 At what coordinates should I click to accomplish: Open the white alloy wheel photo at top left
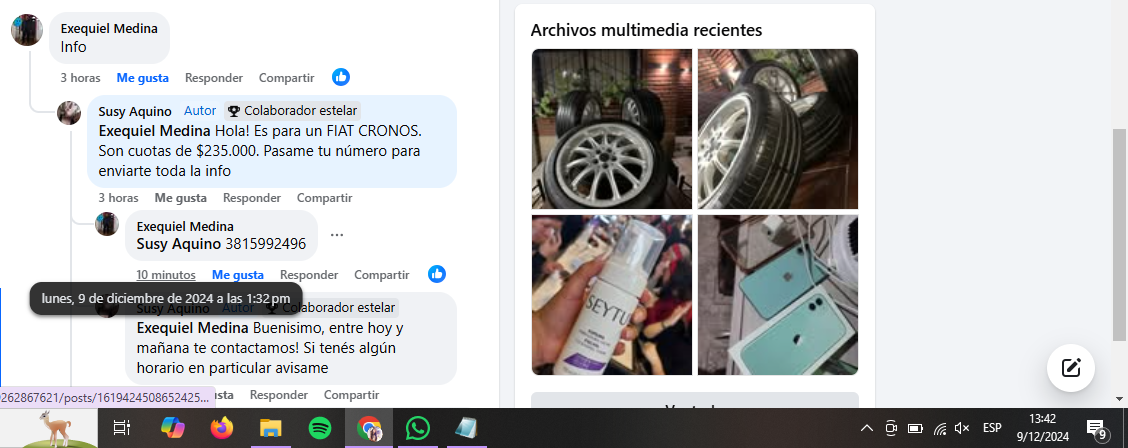(x=611, y=128)
